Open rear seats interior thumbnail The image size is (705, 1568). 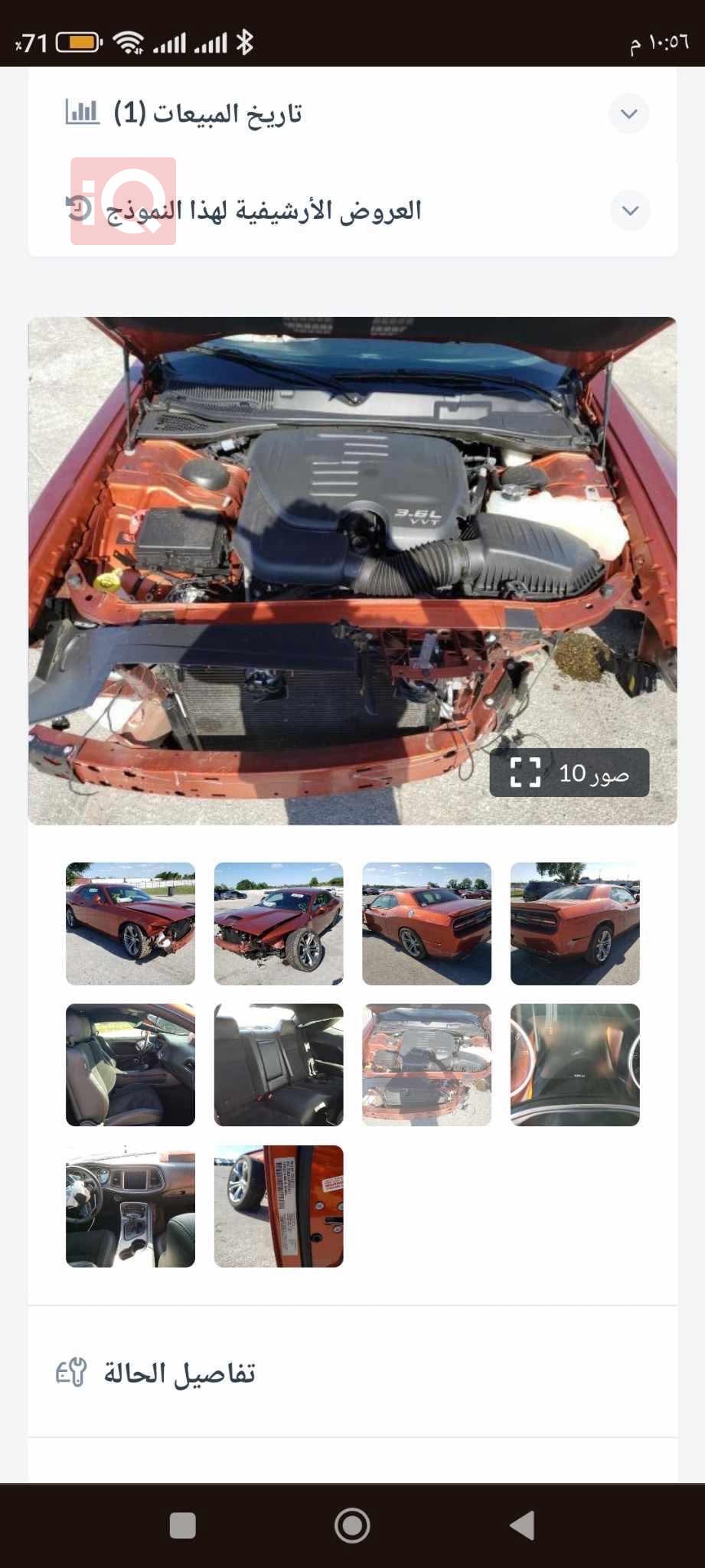point(279,1065)
